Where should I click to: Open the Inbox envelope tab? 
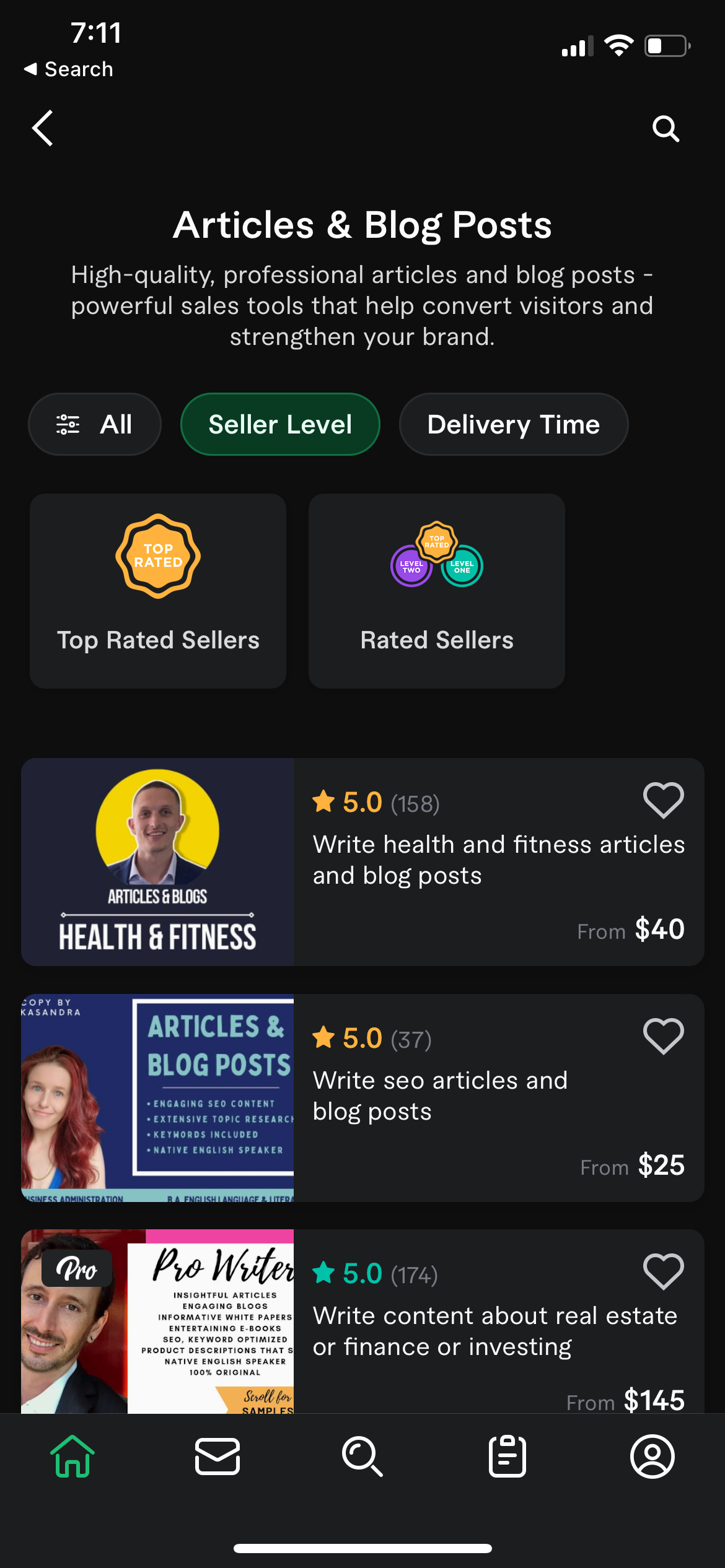pos(217,1456)
